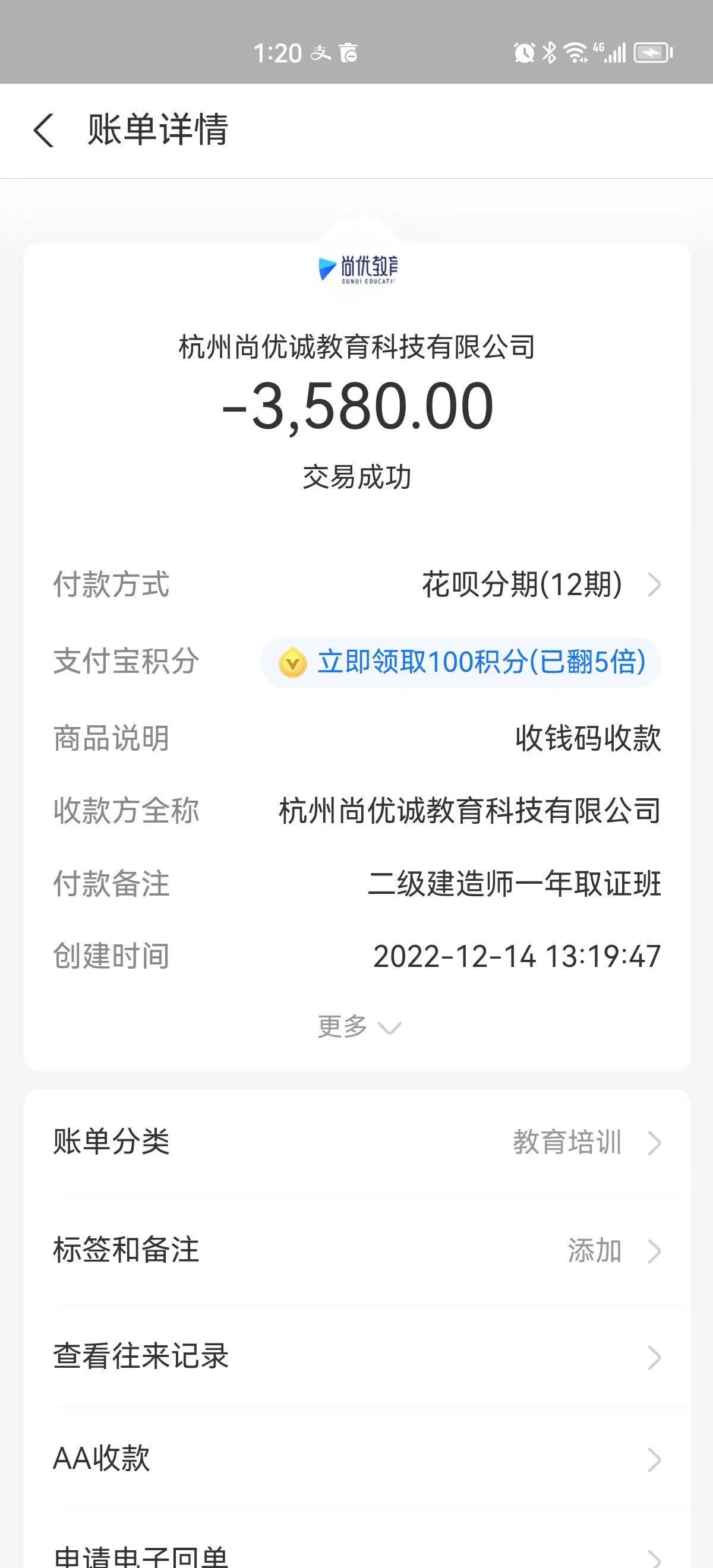Go back from 账单详情 page
The width and height of the screenshot is (713, 1568).
pyautogui.click(x=44, y=129)
